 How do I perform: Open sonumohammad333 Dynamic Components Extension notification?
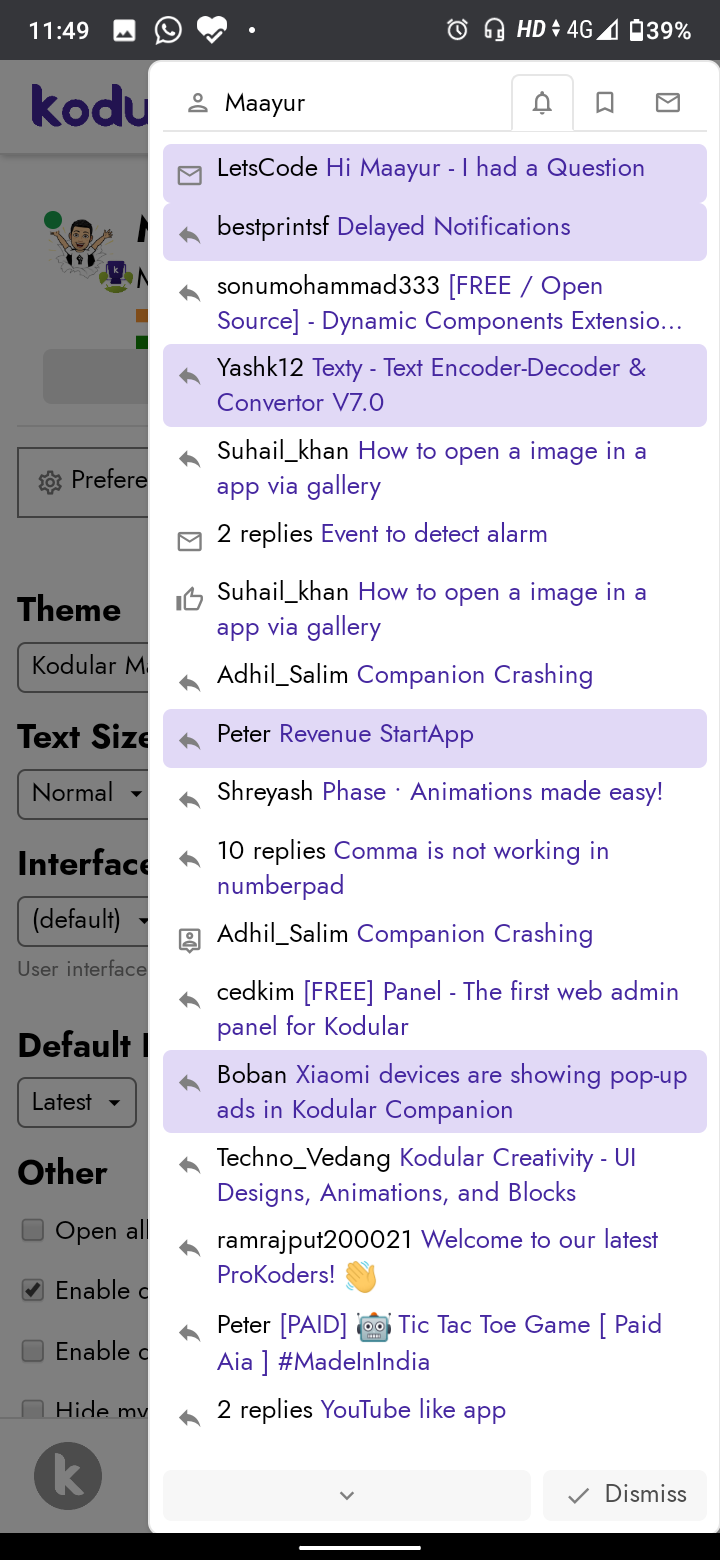pos(434,303)
